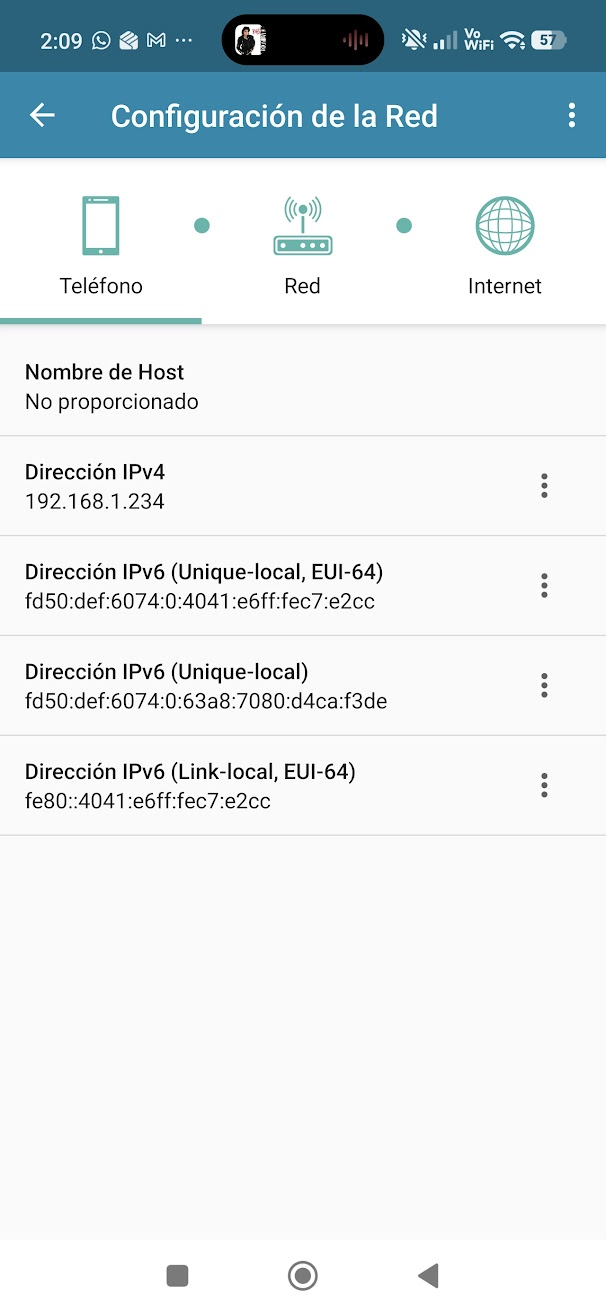
Task: Open recent apps with the square button
Action: coord(177,1275)
